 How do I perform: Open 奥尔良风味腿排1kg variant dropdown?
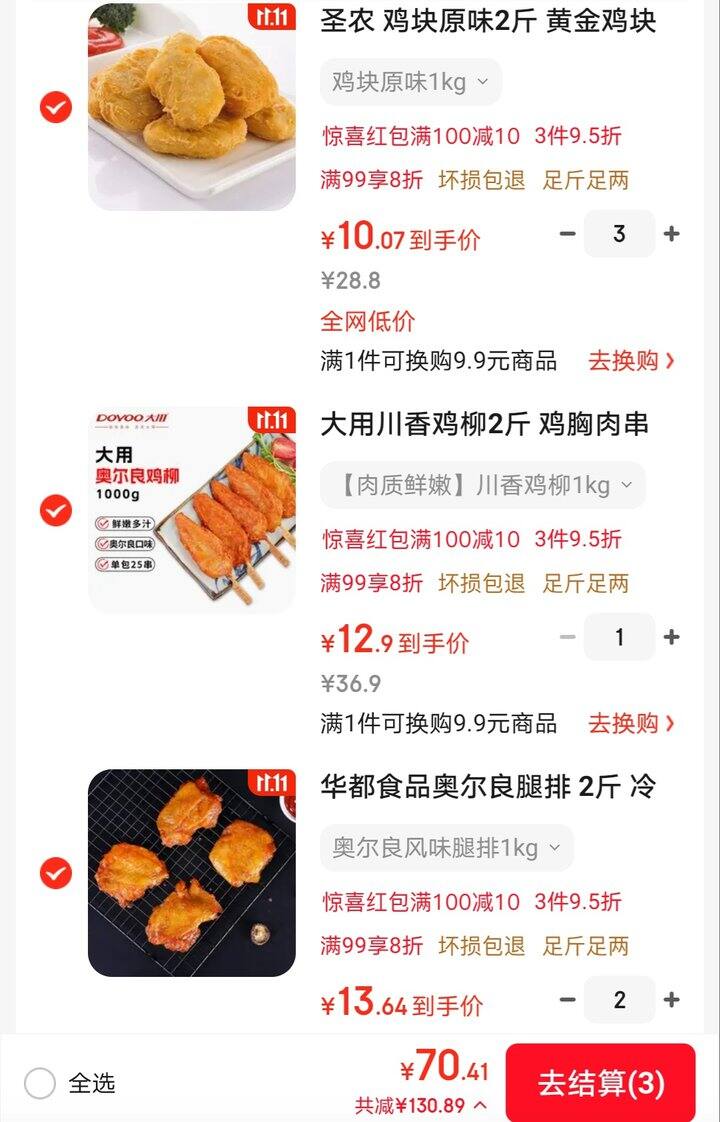446,848
